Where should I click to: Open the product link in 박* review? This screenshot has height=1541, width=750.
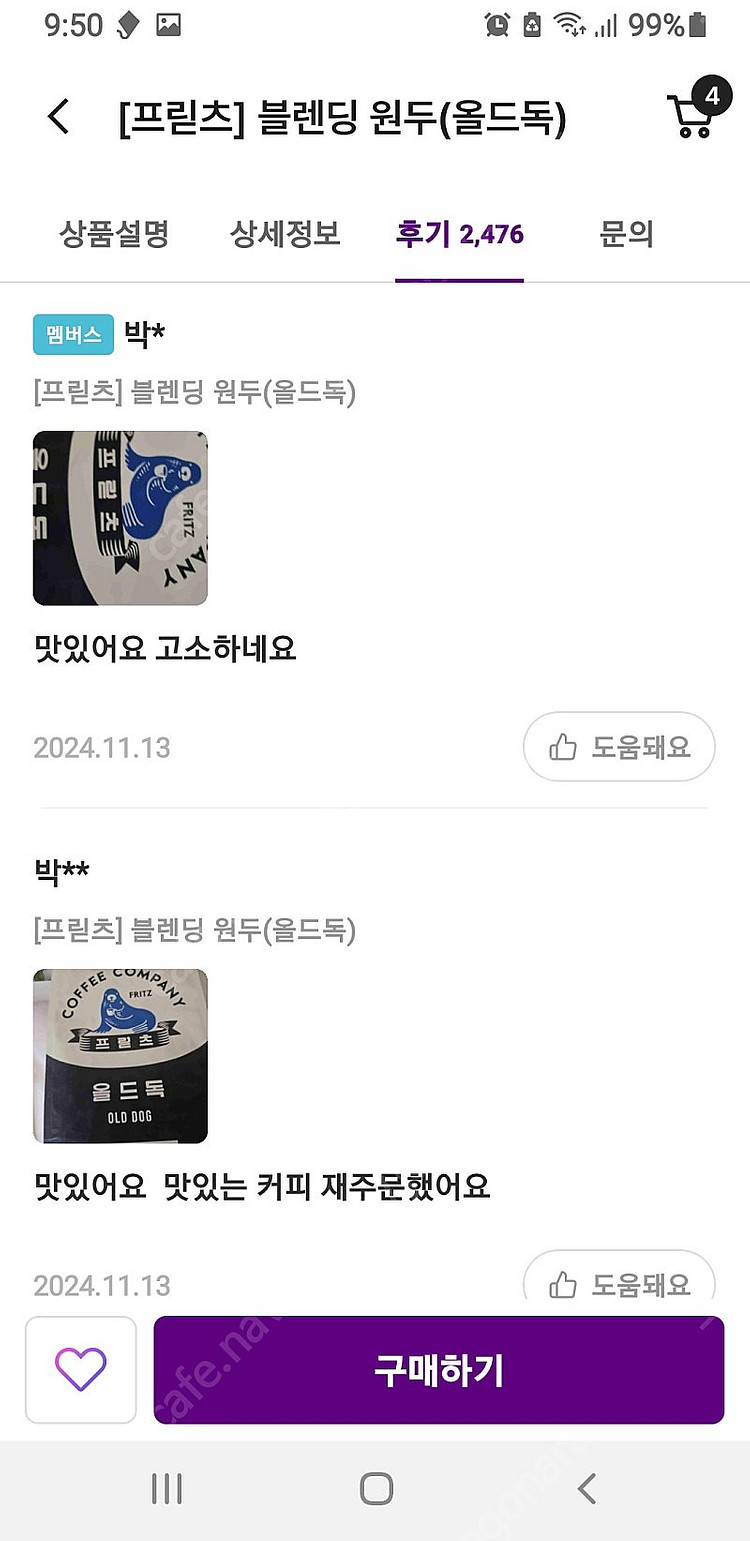[x=197, y=393]
